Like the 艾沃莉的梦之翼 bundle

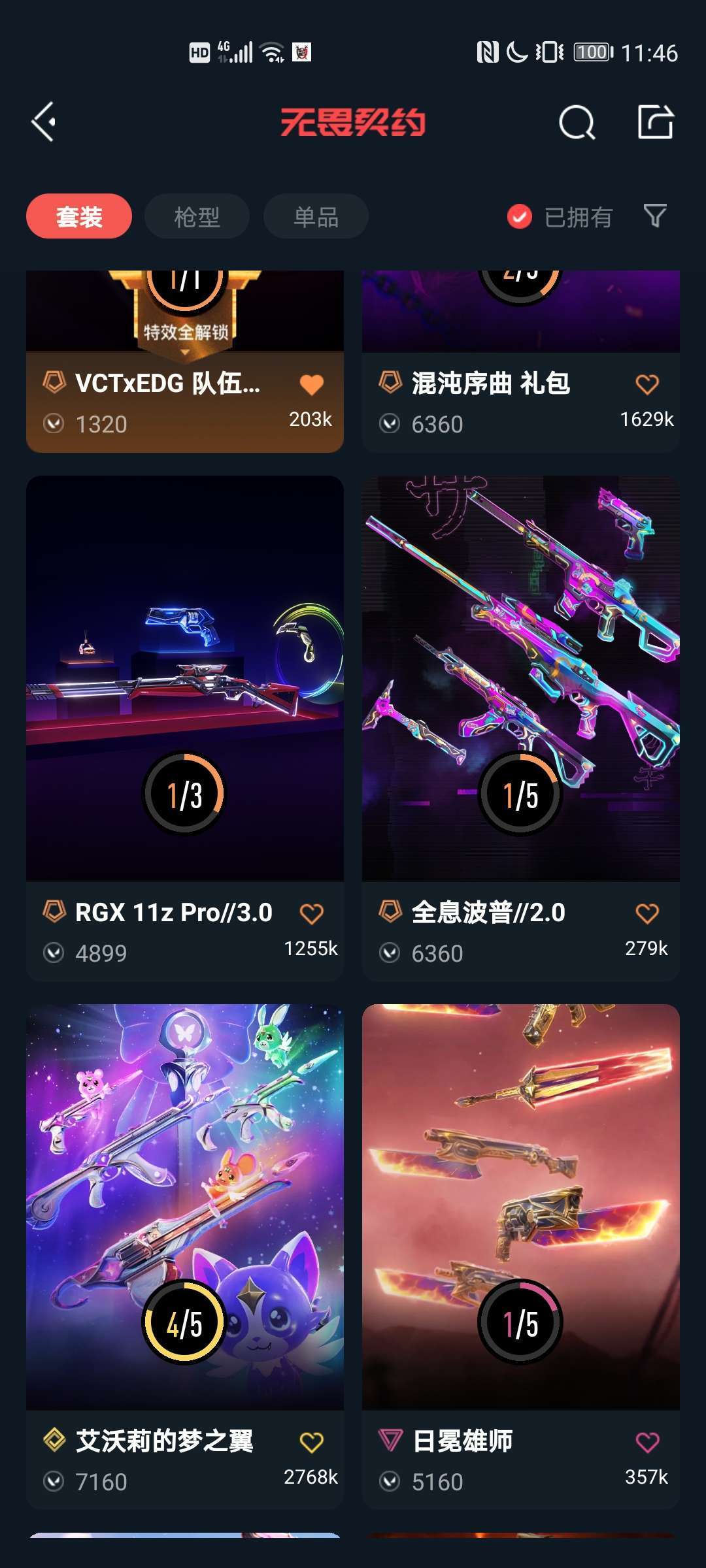click(x=312, y=1442)
